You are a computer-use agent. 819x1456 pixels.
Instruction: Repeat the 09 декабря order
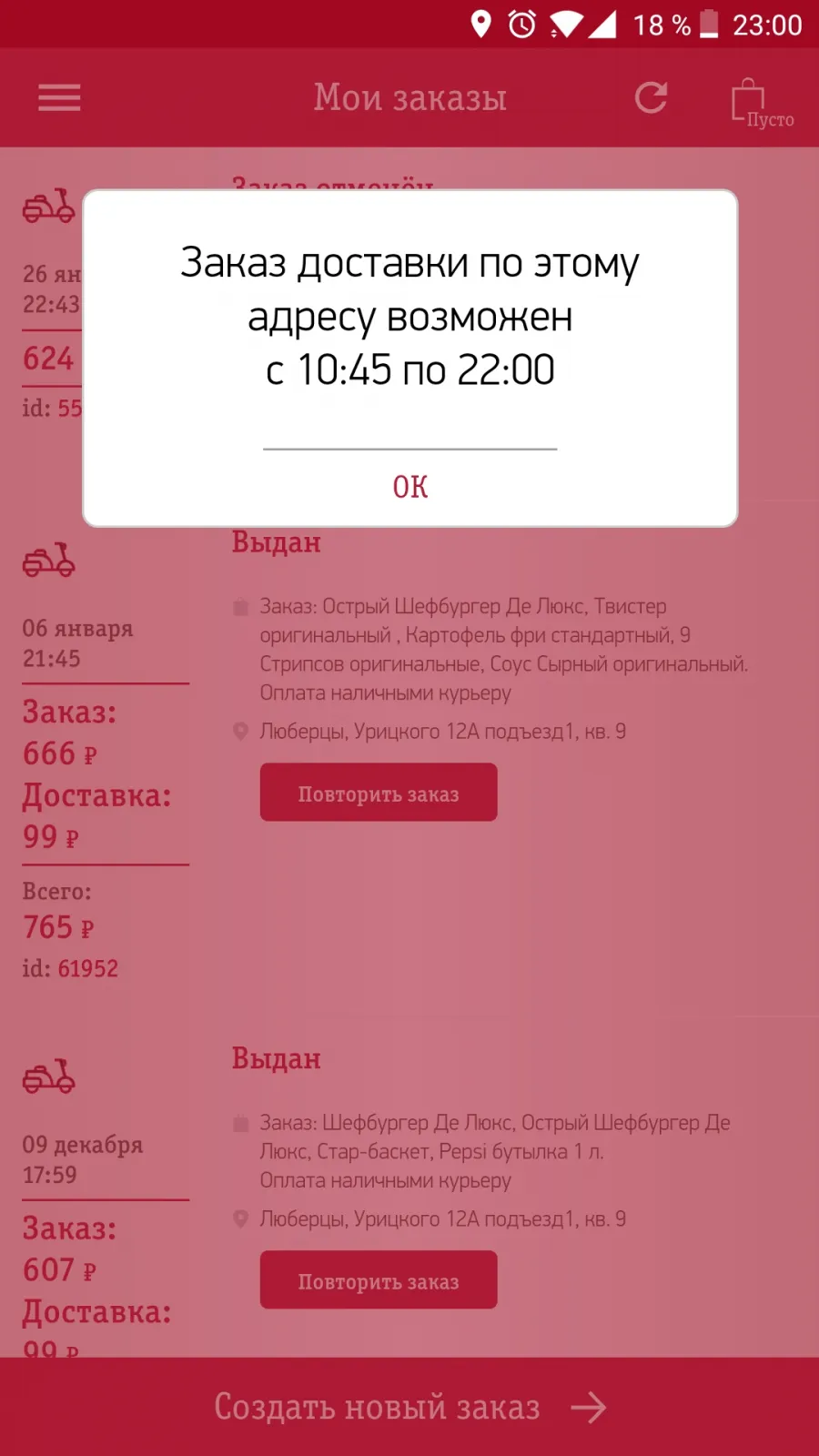coord(379,1280)
